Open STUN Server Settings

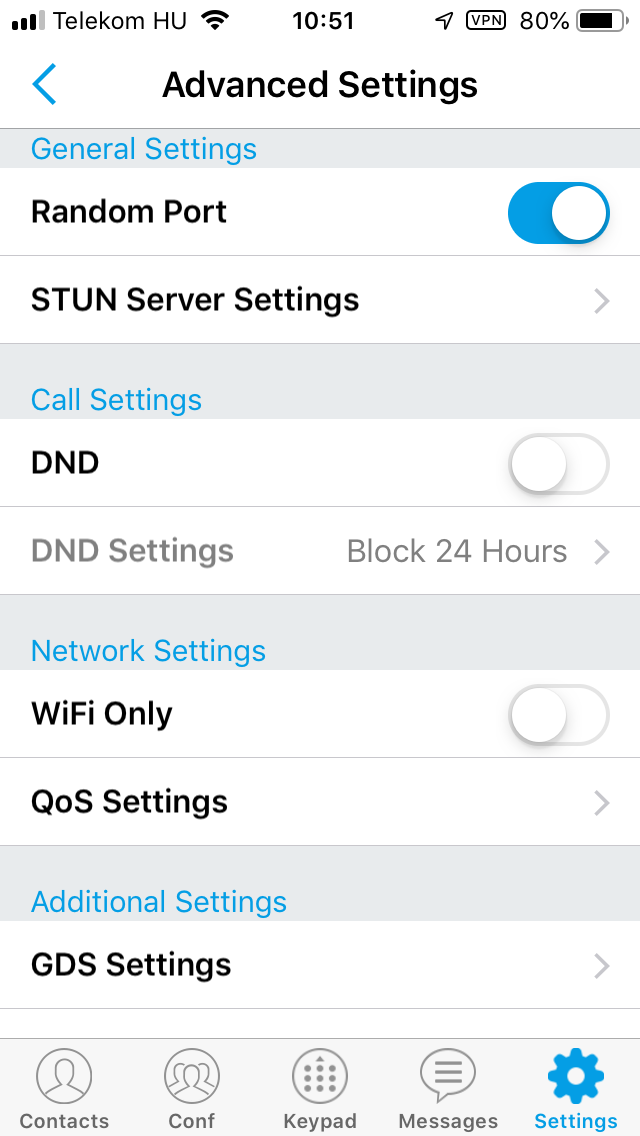(x=320, y=300)
